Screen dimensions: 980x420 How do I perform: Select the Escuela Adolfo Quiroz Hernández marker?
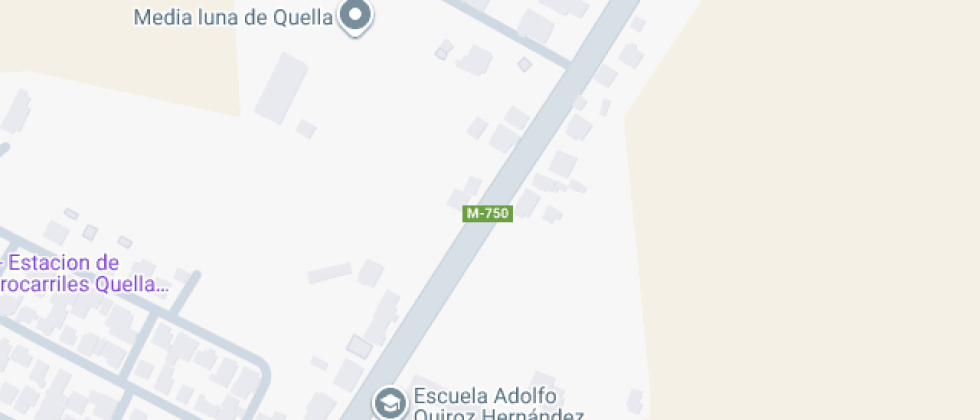tap(387, 403)
